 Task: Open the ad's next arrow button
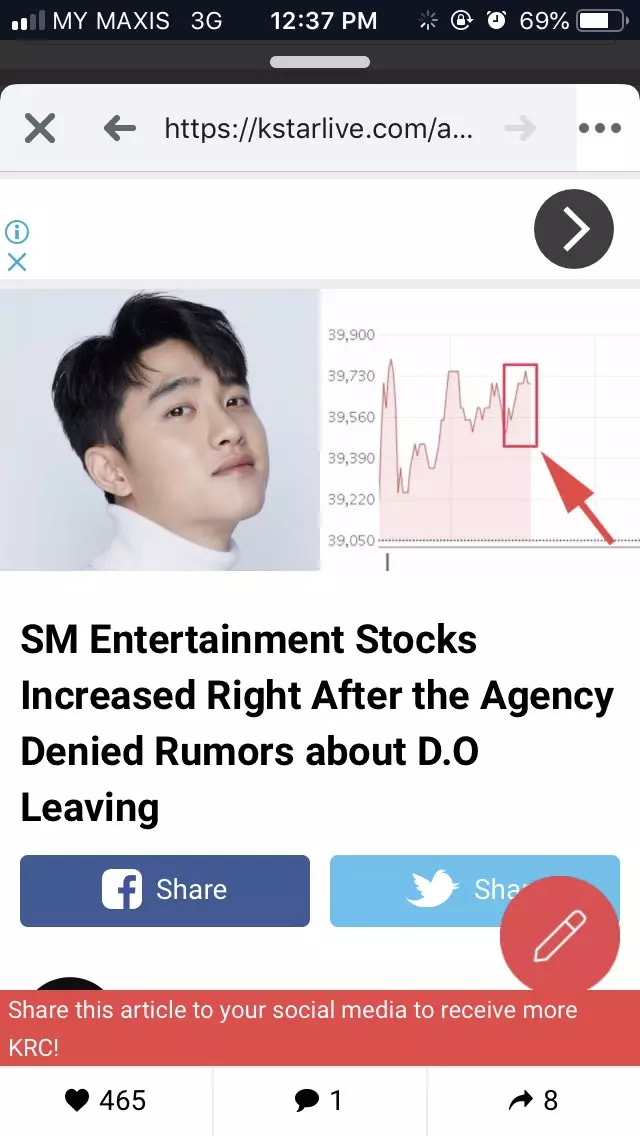(x=573, y=229)
